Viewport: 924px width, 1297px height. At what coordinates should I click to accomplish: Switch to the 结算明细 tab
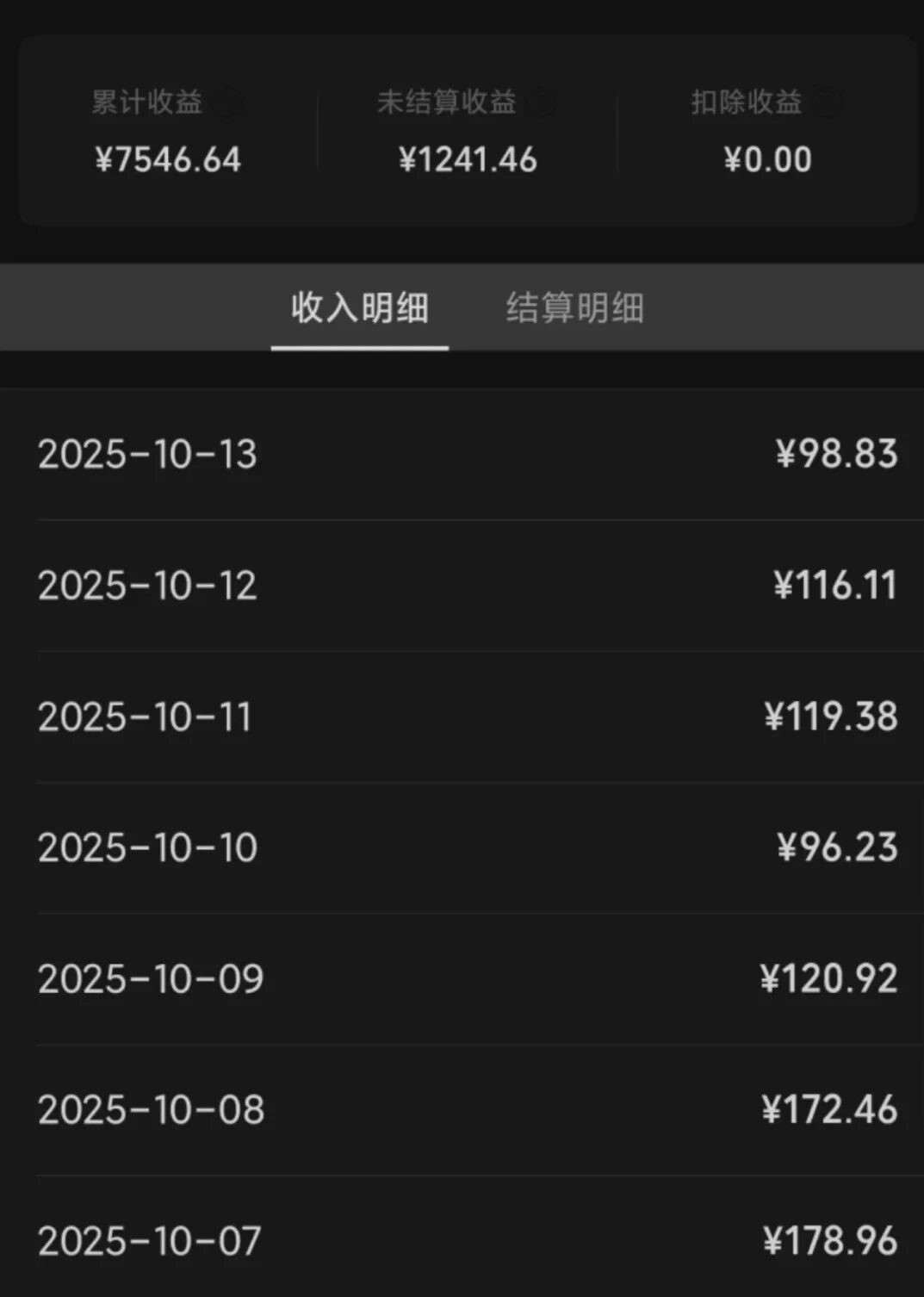pyautogui.click(x=576, y=308)
